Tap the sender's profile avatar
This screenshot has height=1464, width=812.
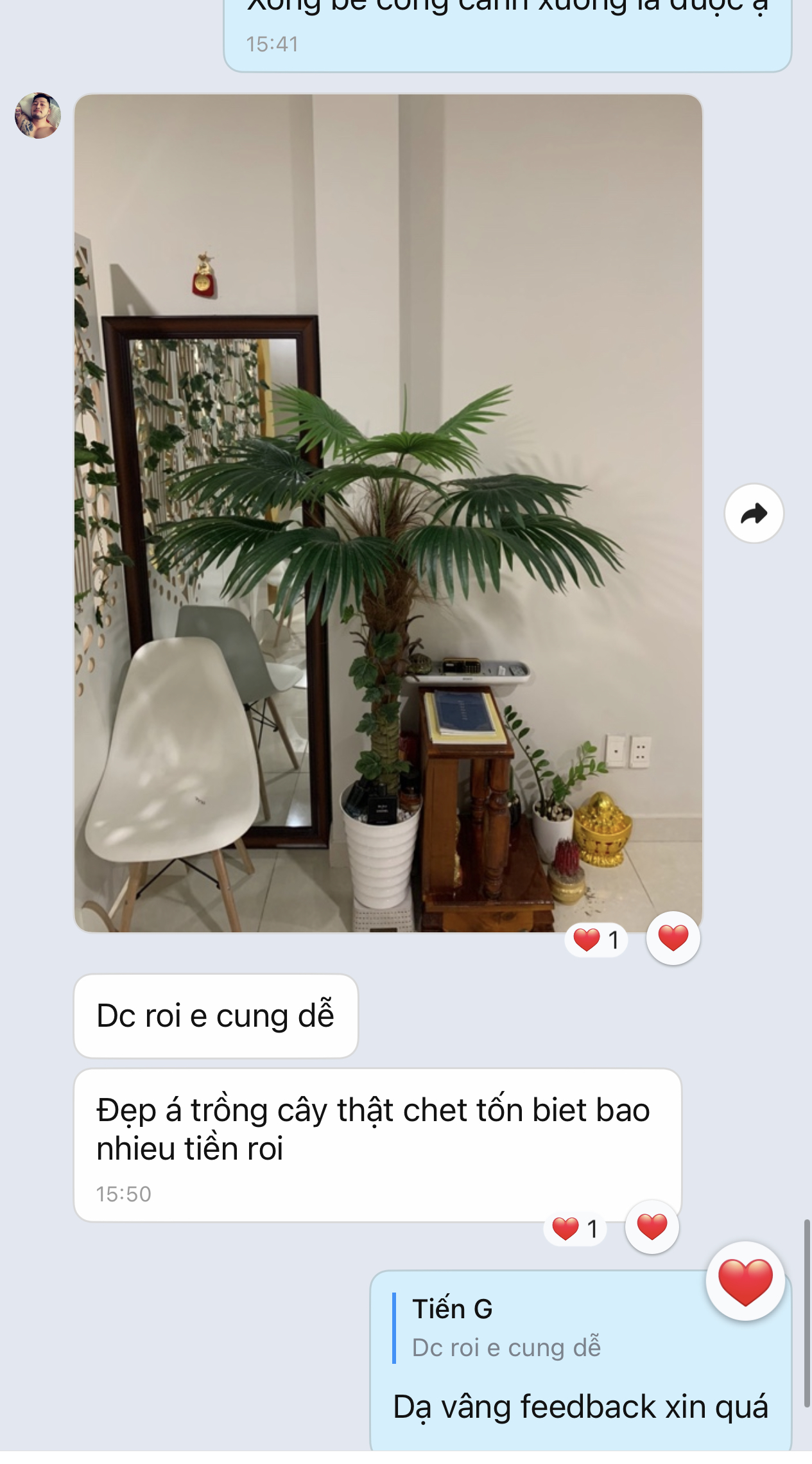coord(38,116)
